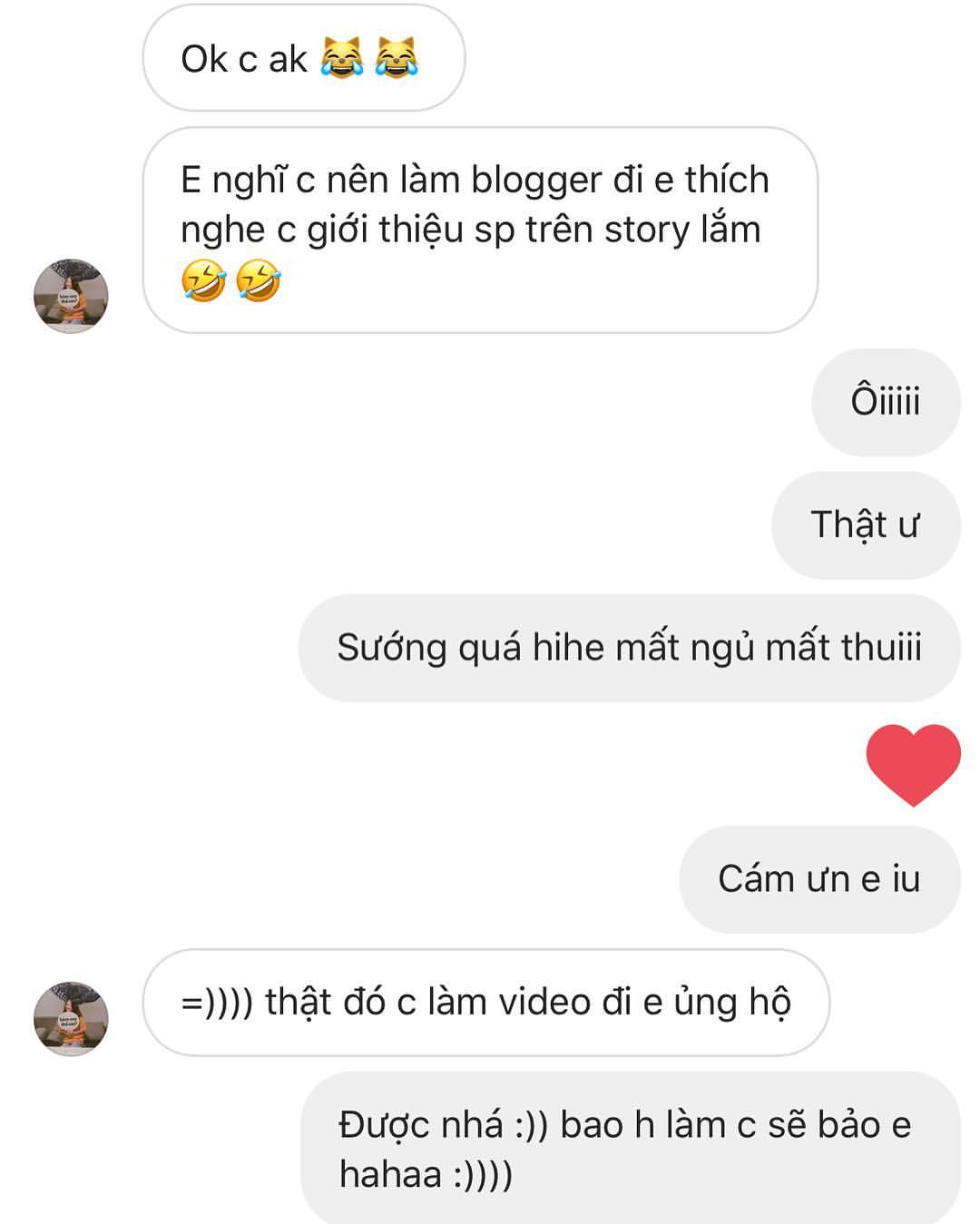
Task: Open sender's avatar beside the video message
Action: pos(71,1018)
